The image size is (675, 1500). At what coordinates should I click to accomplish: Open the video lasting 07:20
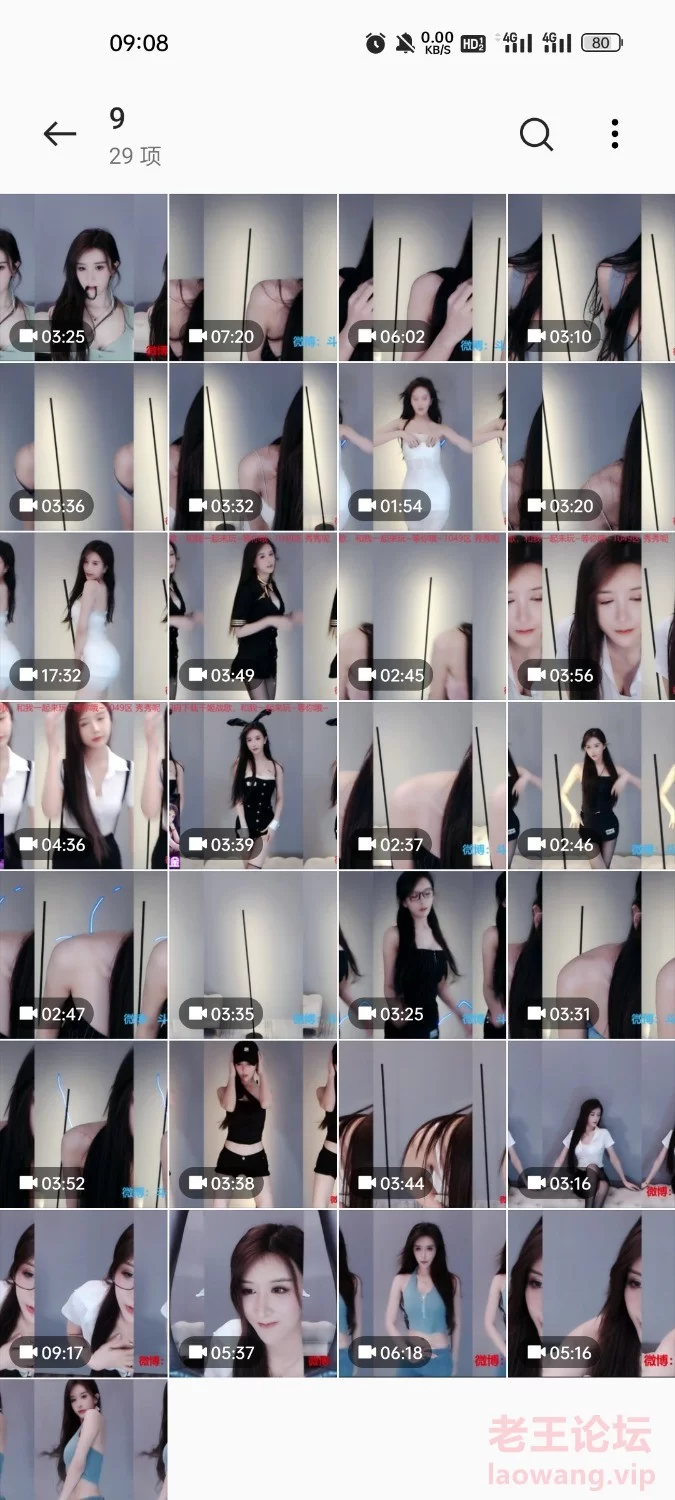[253, 277]
